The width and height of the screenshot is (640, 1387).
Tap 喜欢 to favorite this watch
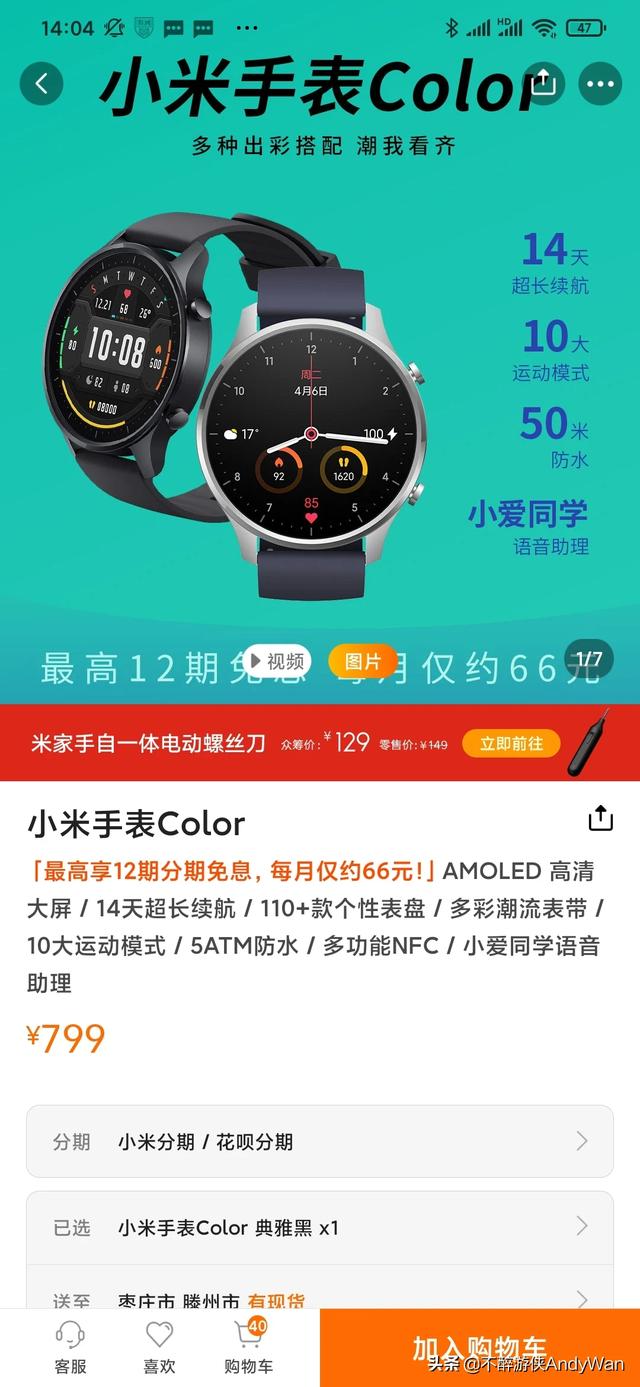pos(159,1347)
